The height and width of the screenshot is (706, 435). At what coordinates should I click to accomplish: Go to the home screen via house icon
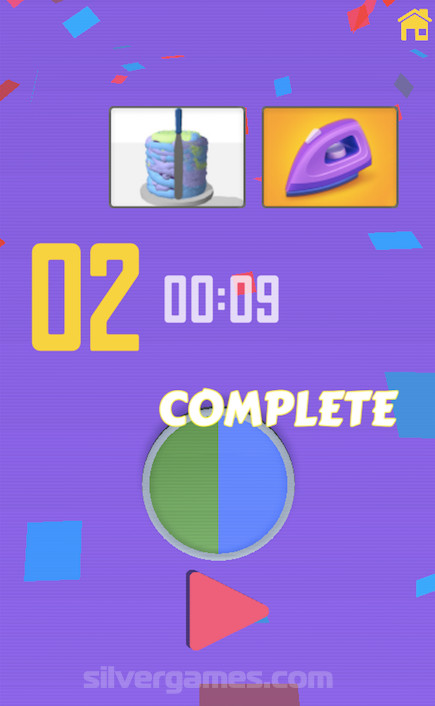click(414, 25)
